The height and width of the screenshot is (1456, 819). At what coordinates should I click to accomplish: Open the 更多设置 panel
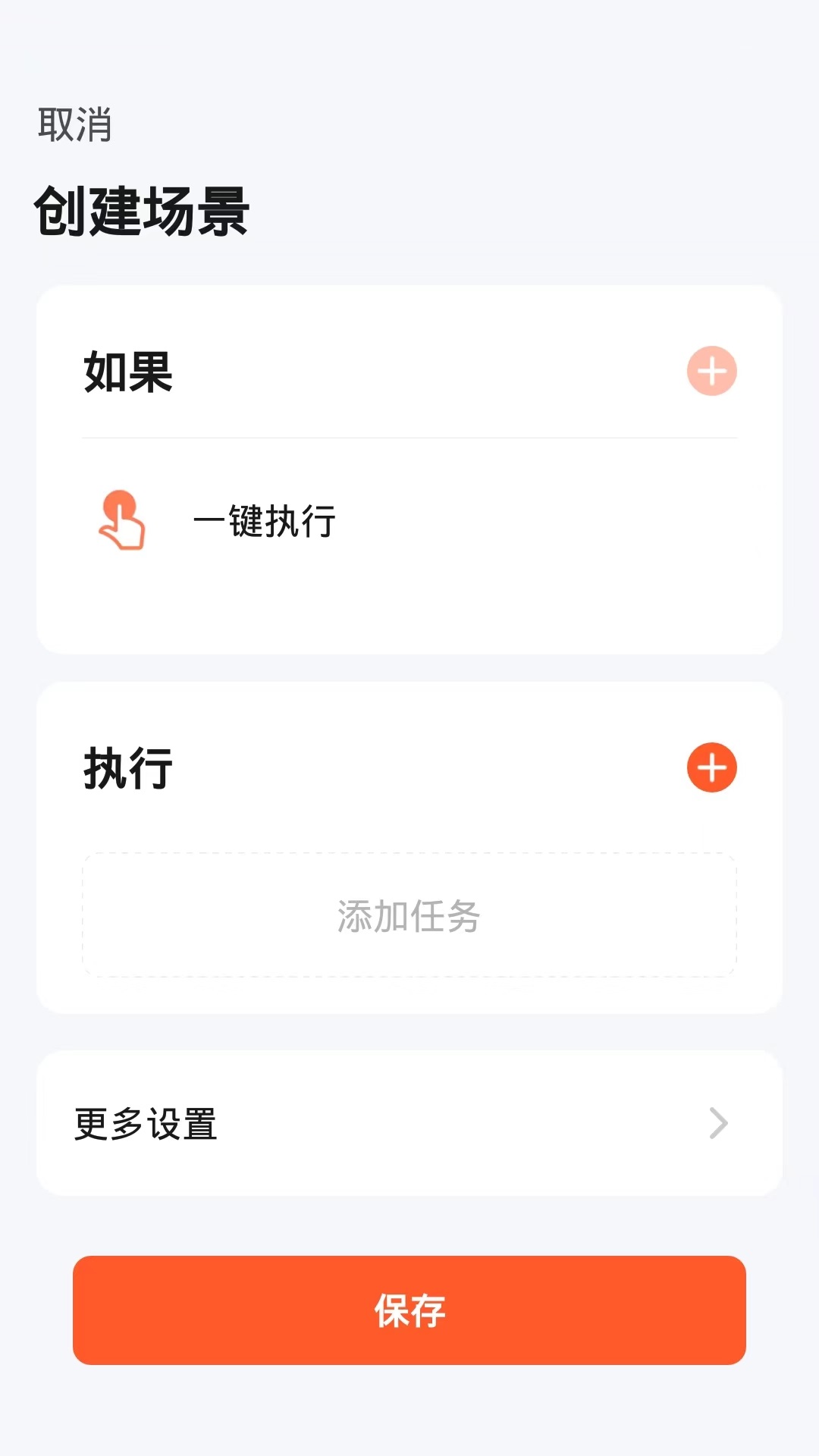[x=409, y=1125]
